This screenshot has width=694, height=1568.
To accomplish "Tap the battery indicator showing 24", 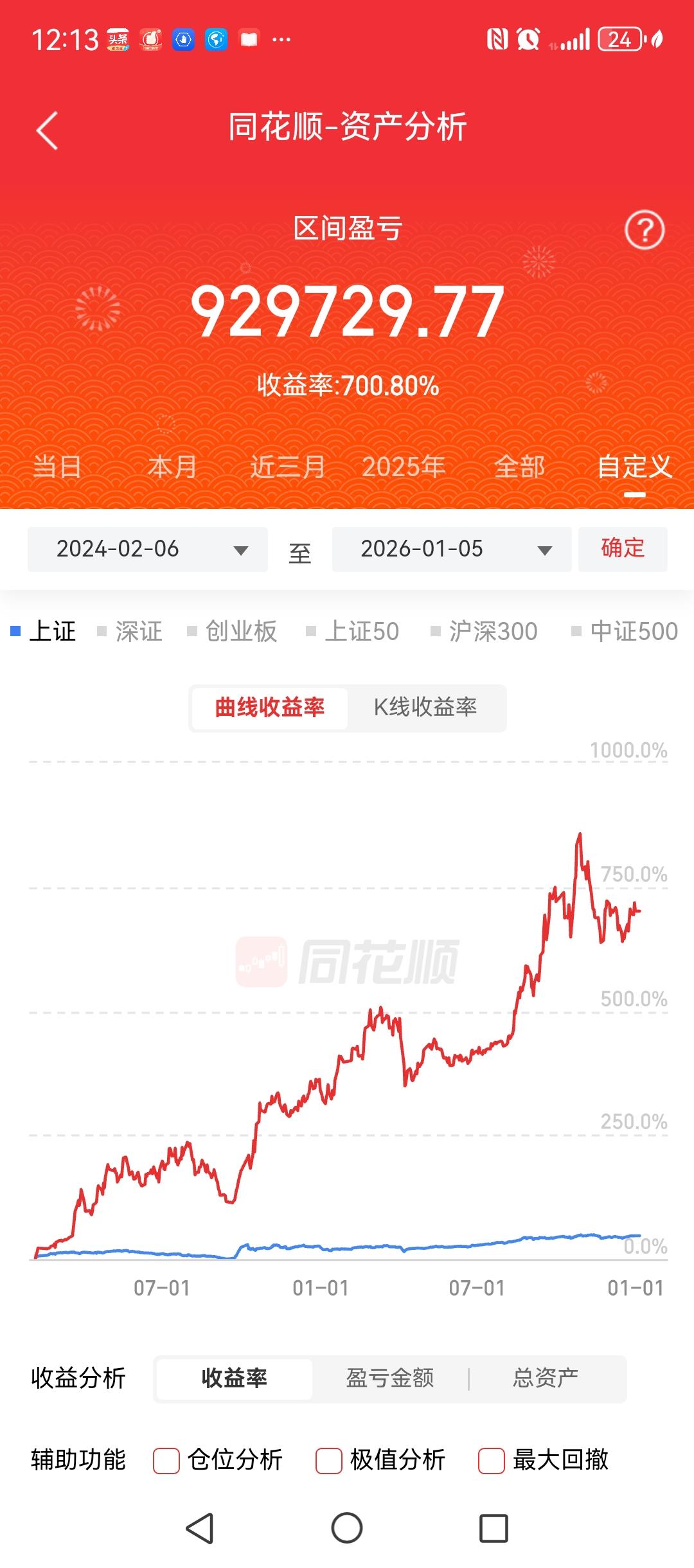I will (x=618, y=40).
